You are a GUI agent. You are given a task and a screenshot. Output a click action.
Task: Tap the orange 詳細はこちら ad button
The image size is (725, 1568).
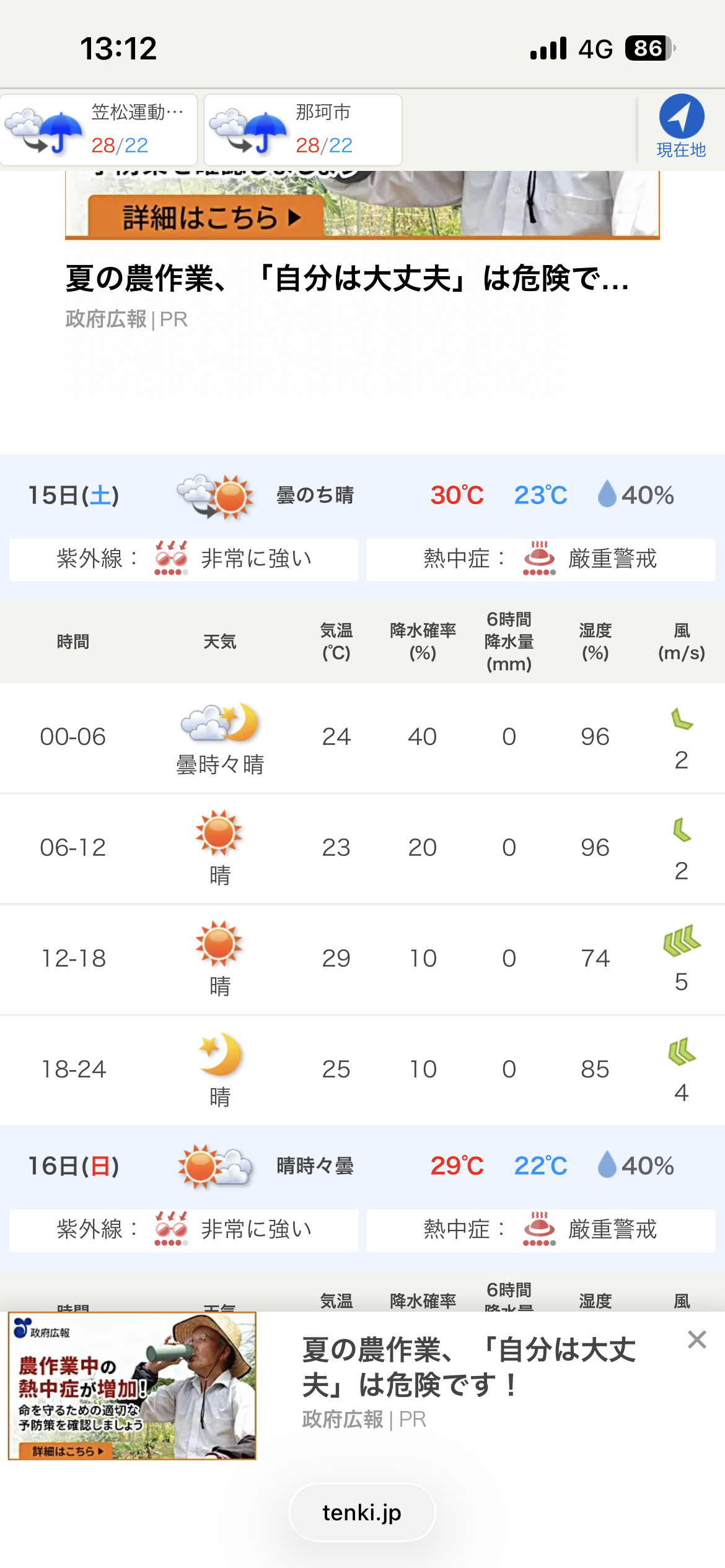tap(206, 217)
